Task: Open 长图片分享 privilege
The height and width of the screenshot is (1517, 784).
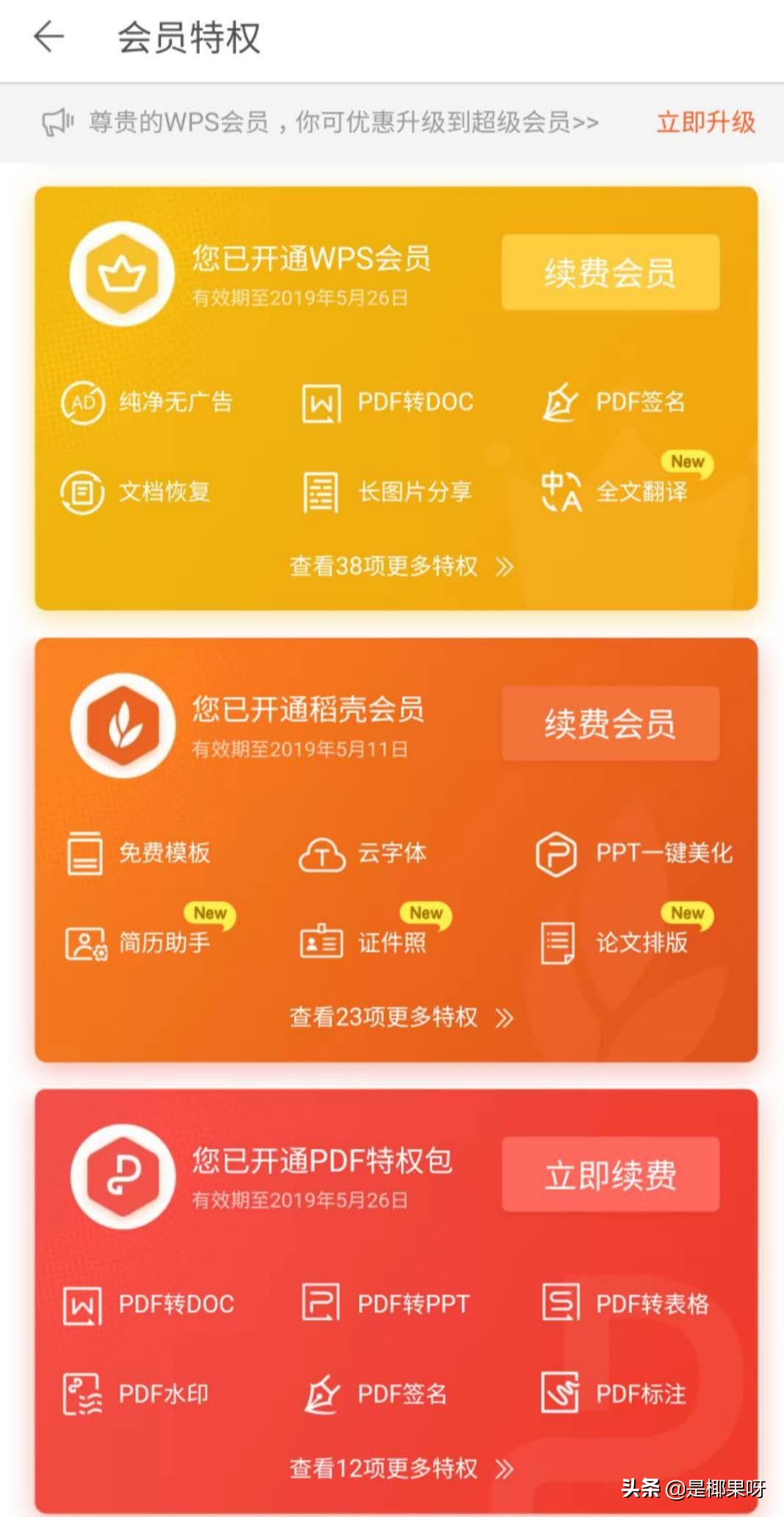Action: (x=387, y=492)
